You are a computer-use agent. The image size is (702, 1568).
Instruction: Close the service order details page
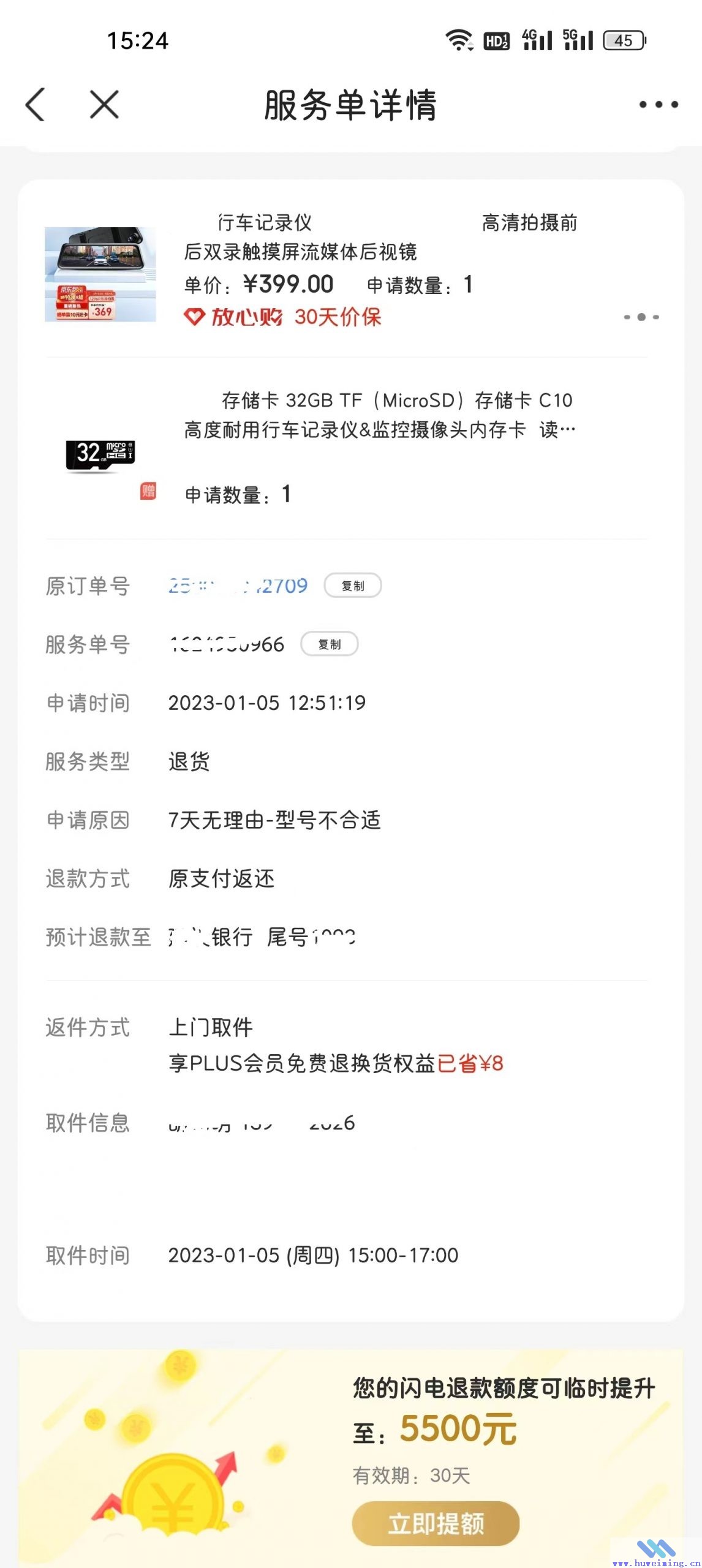104,104
